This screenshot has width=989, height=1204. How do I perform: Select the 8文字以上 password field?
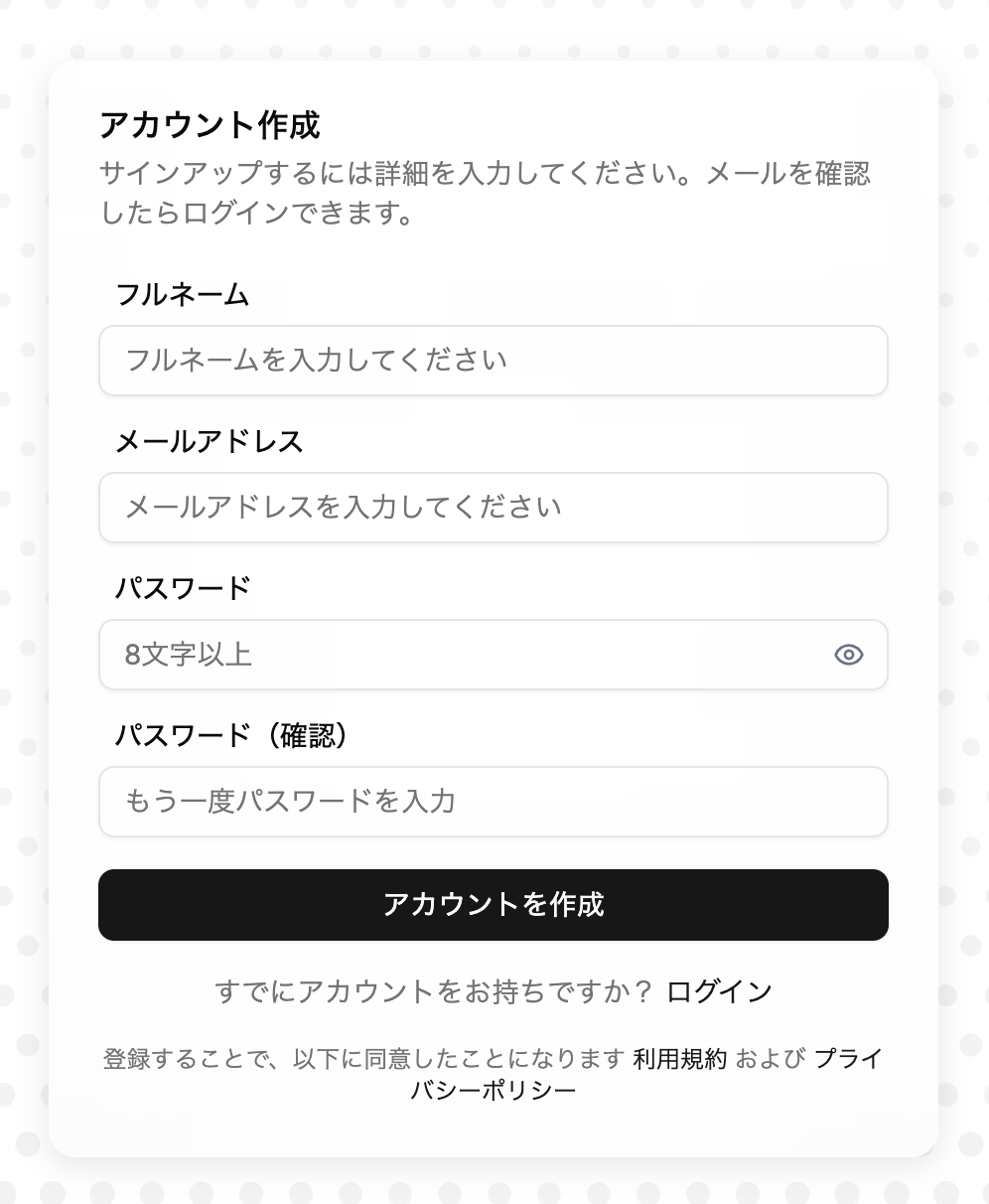click(x=447, y=655)
